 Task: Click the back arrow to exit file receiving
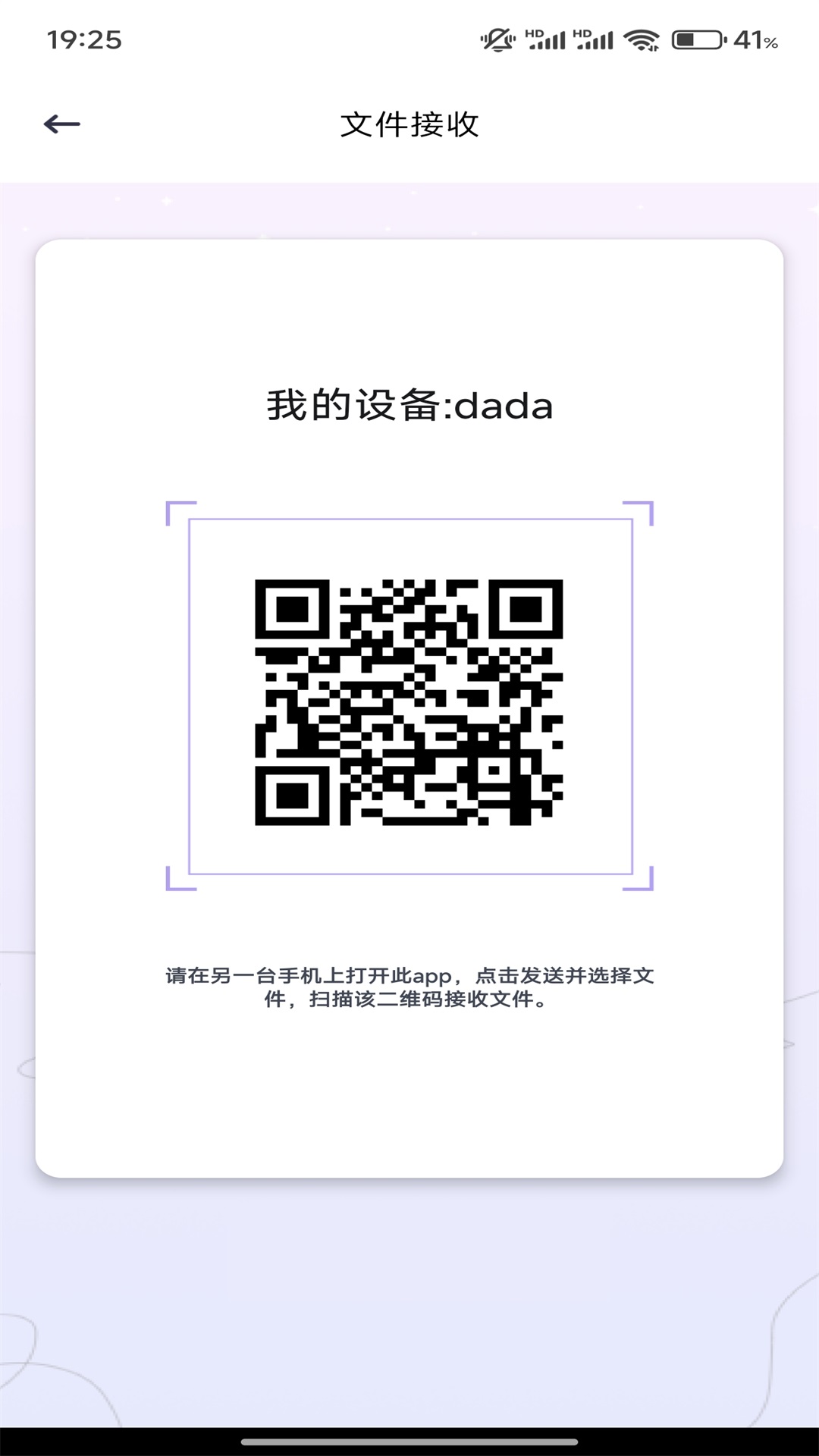pos(60,123)
